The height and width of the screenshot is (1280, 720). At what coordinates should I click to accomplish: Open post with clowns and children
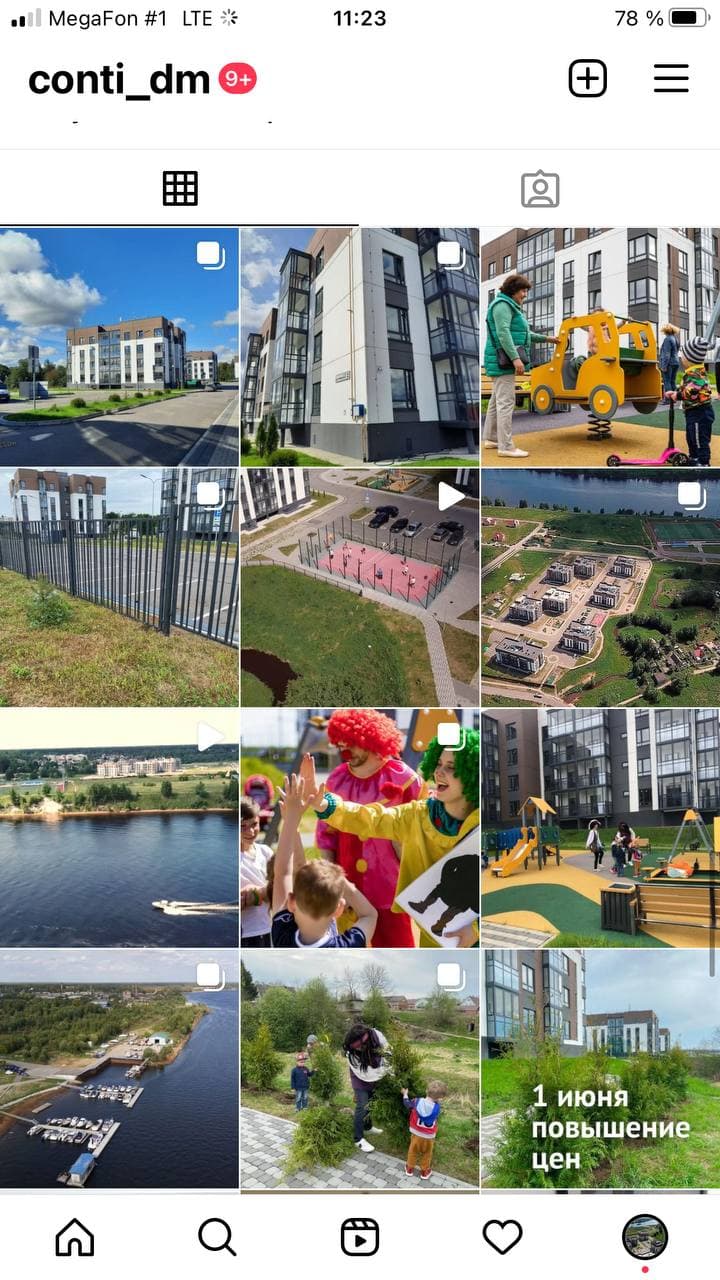pos(360,827)
